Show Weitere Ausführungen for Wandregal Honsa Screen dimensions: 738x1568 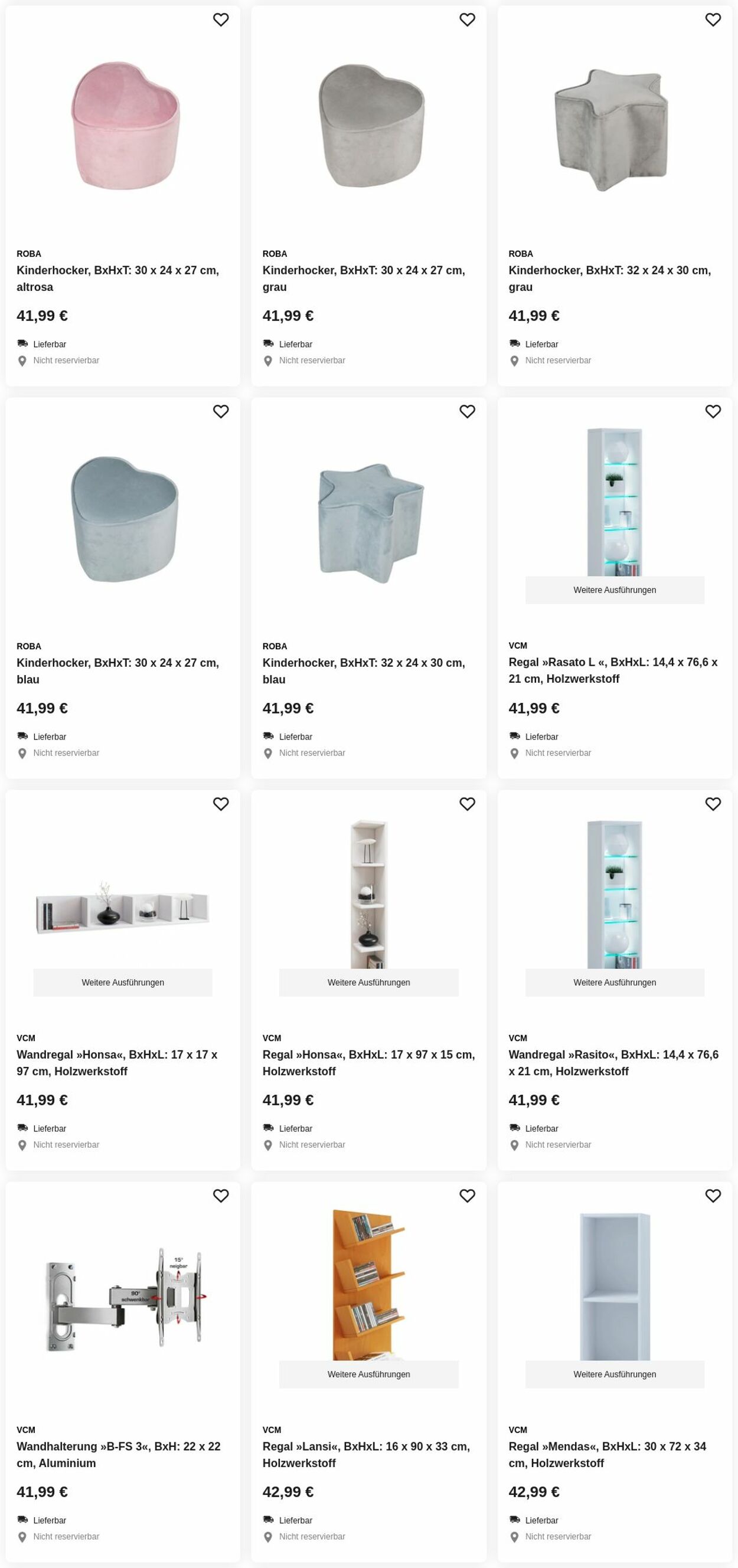(x=122, y=982)
